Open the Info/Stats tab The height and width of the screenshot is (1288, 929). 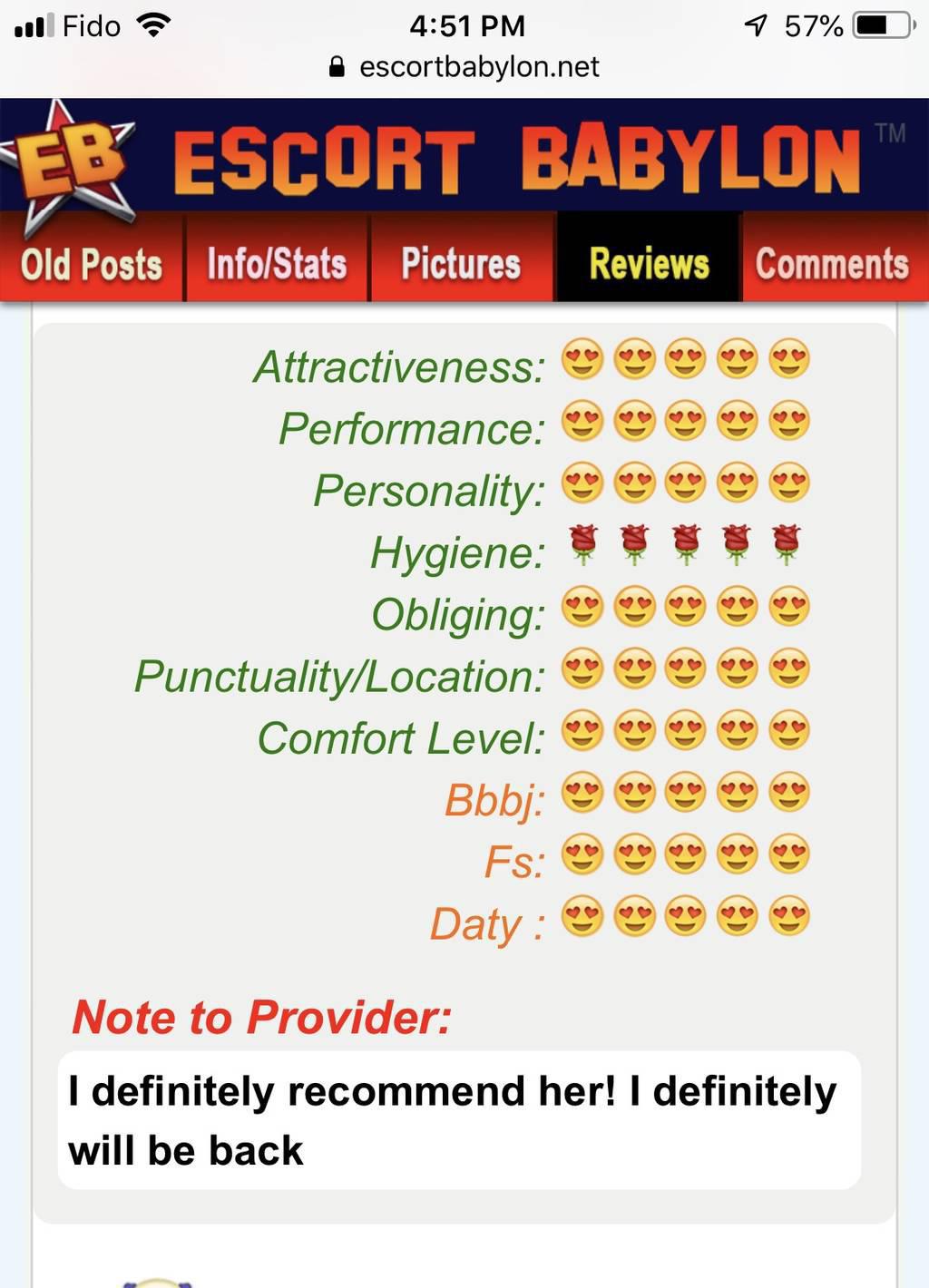tap(277, 264)
